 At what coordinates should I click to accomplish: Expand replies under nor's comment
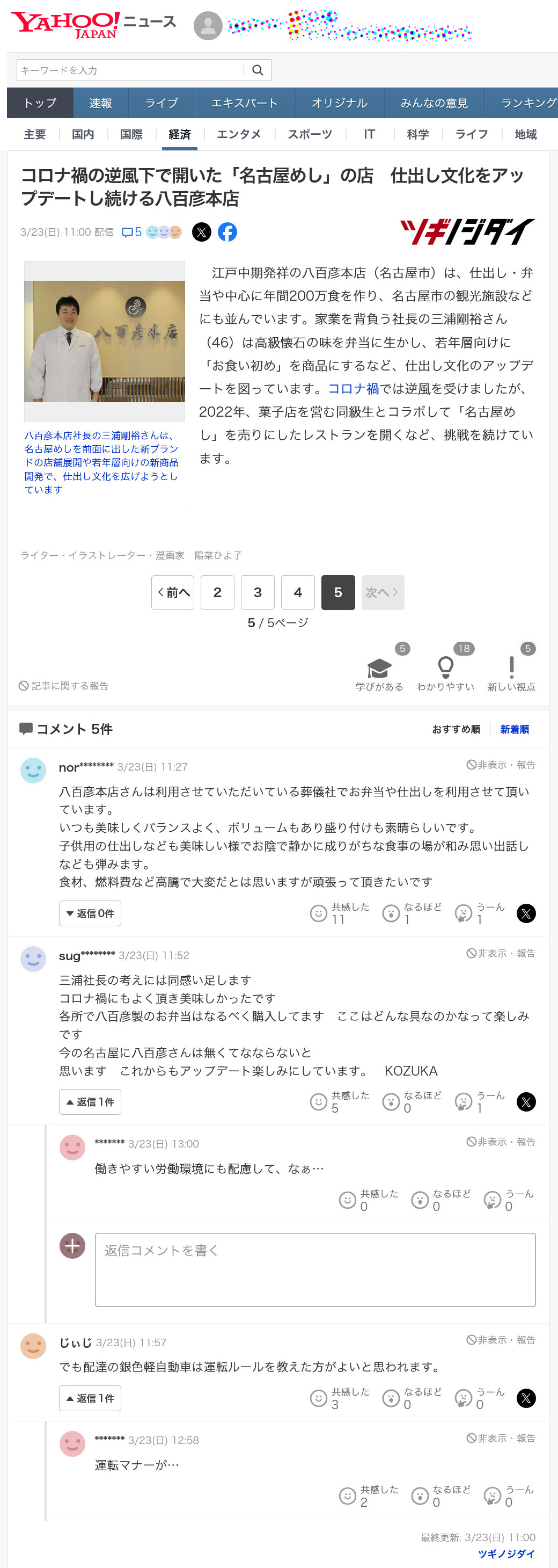[90, 913]
